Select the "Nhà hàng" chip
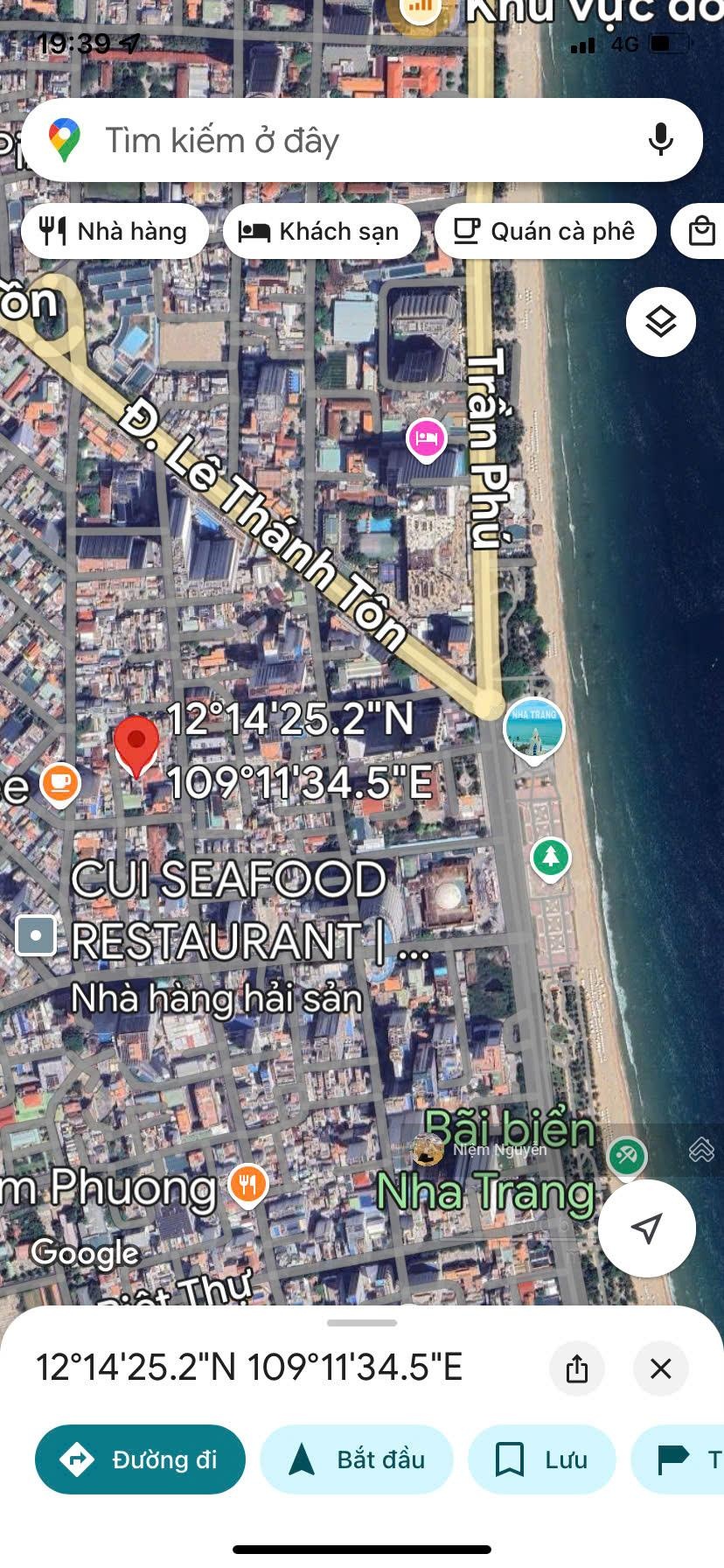724x1568 pixels. pos(115,231)
